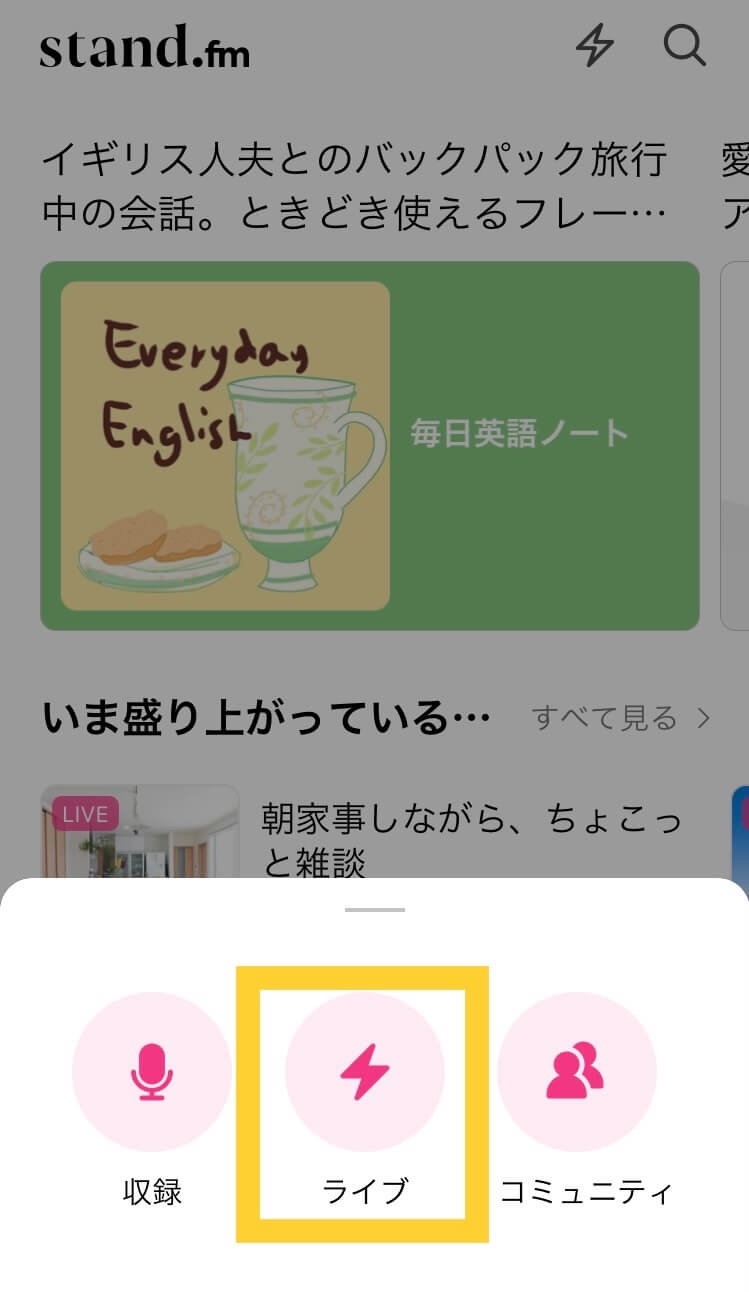749x1292 pixels.
Task: Open the 毎日英語ノート channel card
Action: [x=369, y=445]
